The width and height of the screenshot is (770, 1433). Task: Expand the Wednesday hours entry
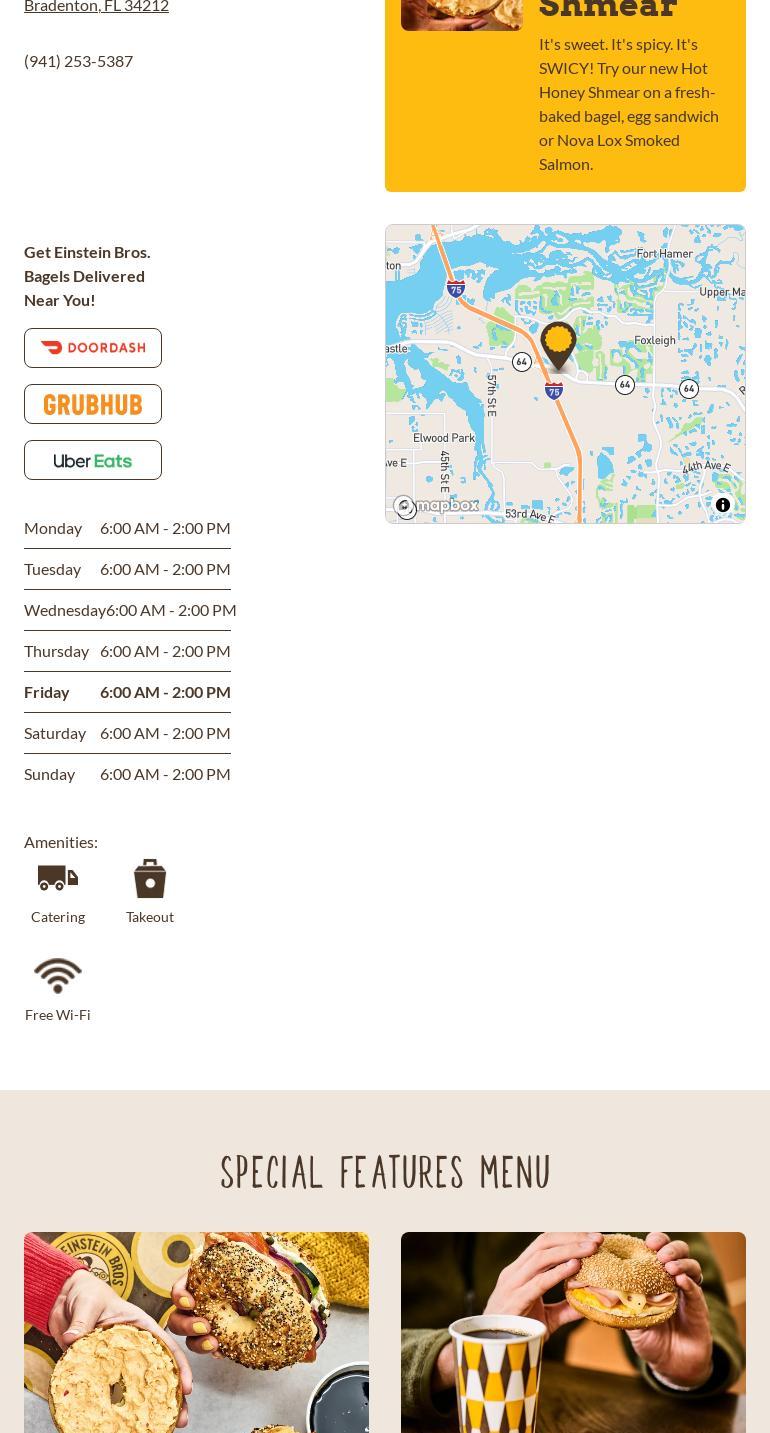coord(130,609)
